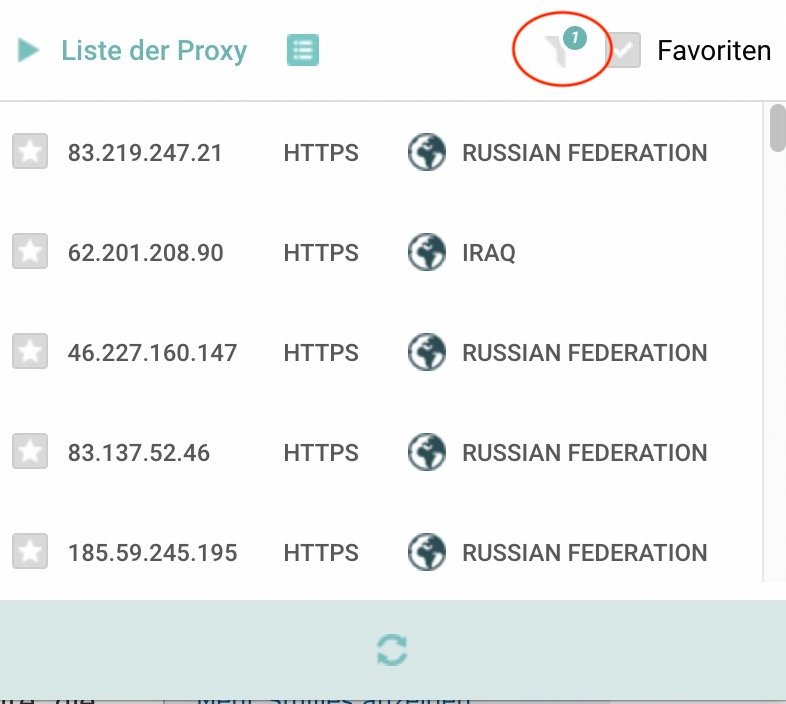Screen dimensions: 786x704
Task: Choose the IRAQ proxy 62.201.208.90
Action: coord(145,253)
